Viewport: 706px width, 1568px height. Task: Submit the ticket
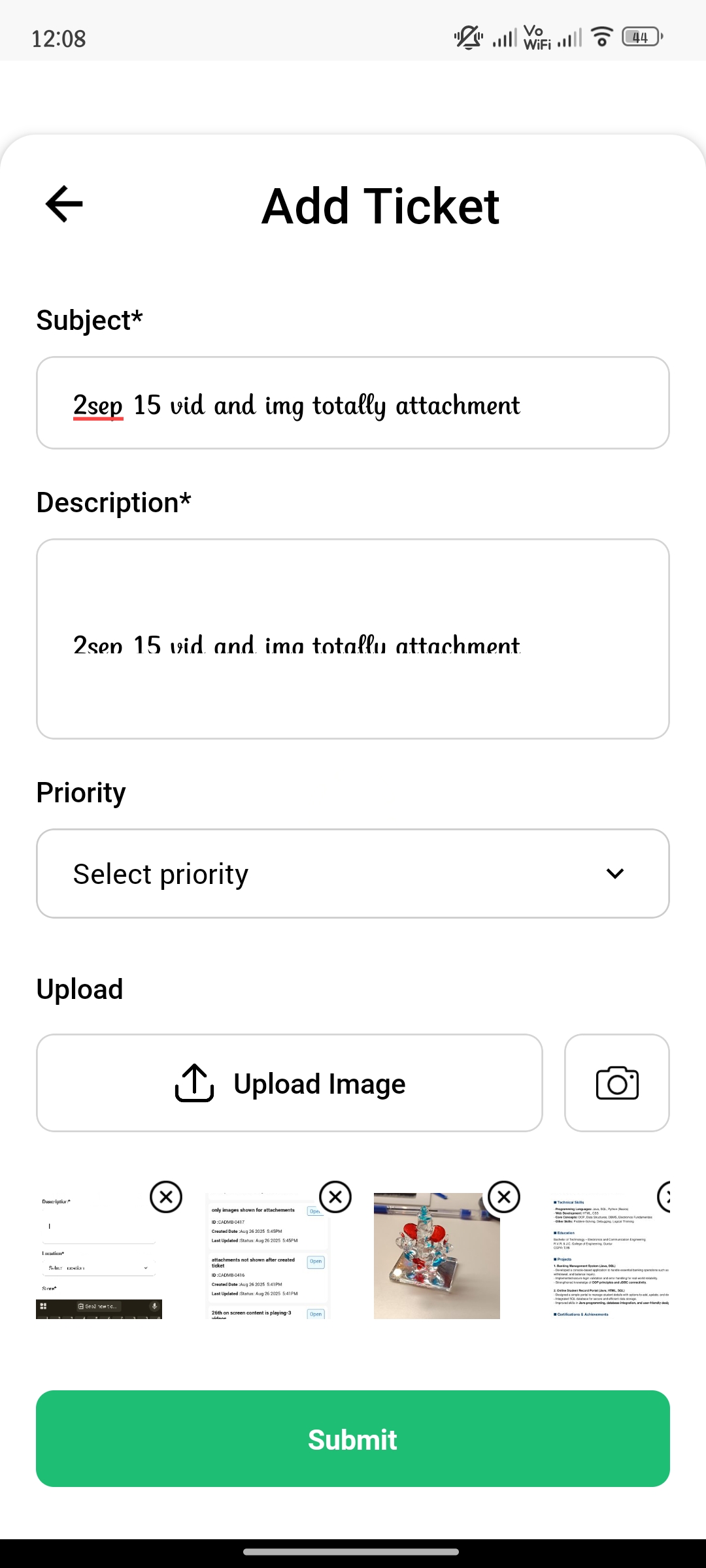(x=353, y=1439)
